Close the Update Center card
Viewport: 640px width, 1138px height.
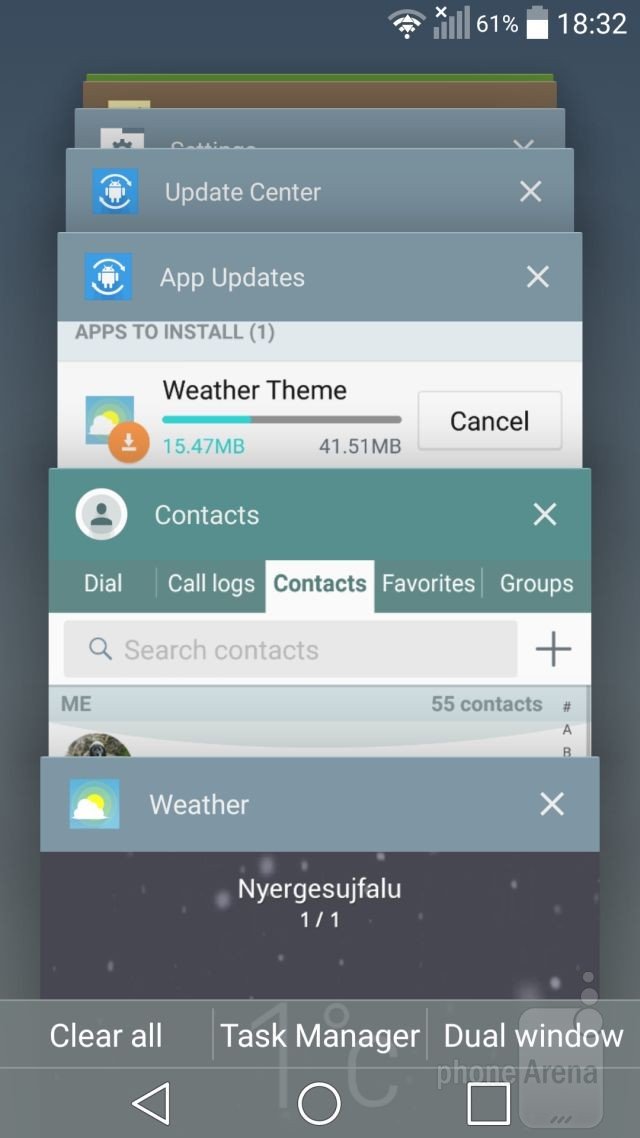point(530,192)
